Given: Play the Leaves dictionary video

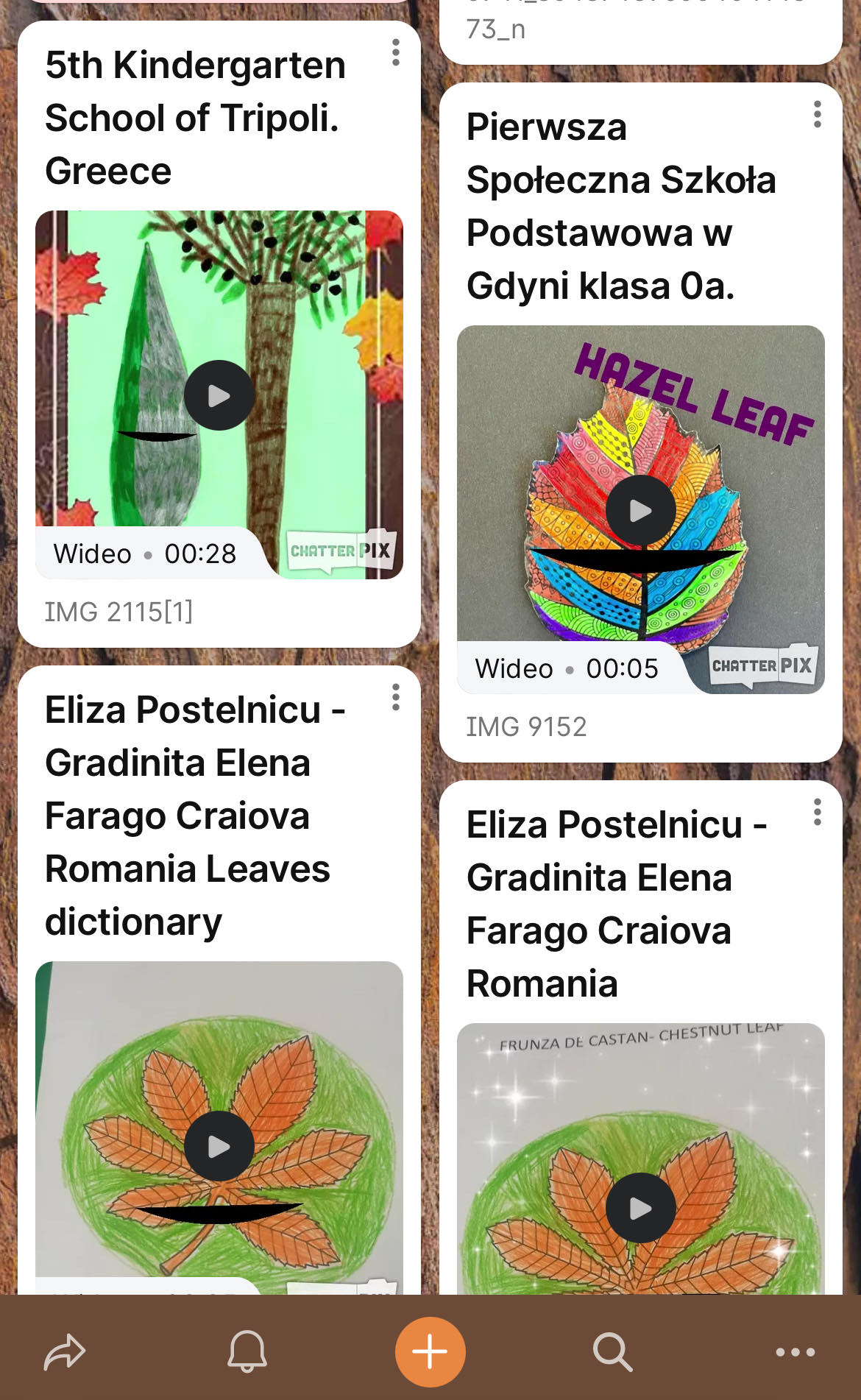Looking at the screenshot, I should tap(219, 1146).
